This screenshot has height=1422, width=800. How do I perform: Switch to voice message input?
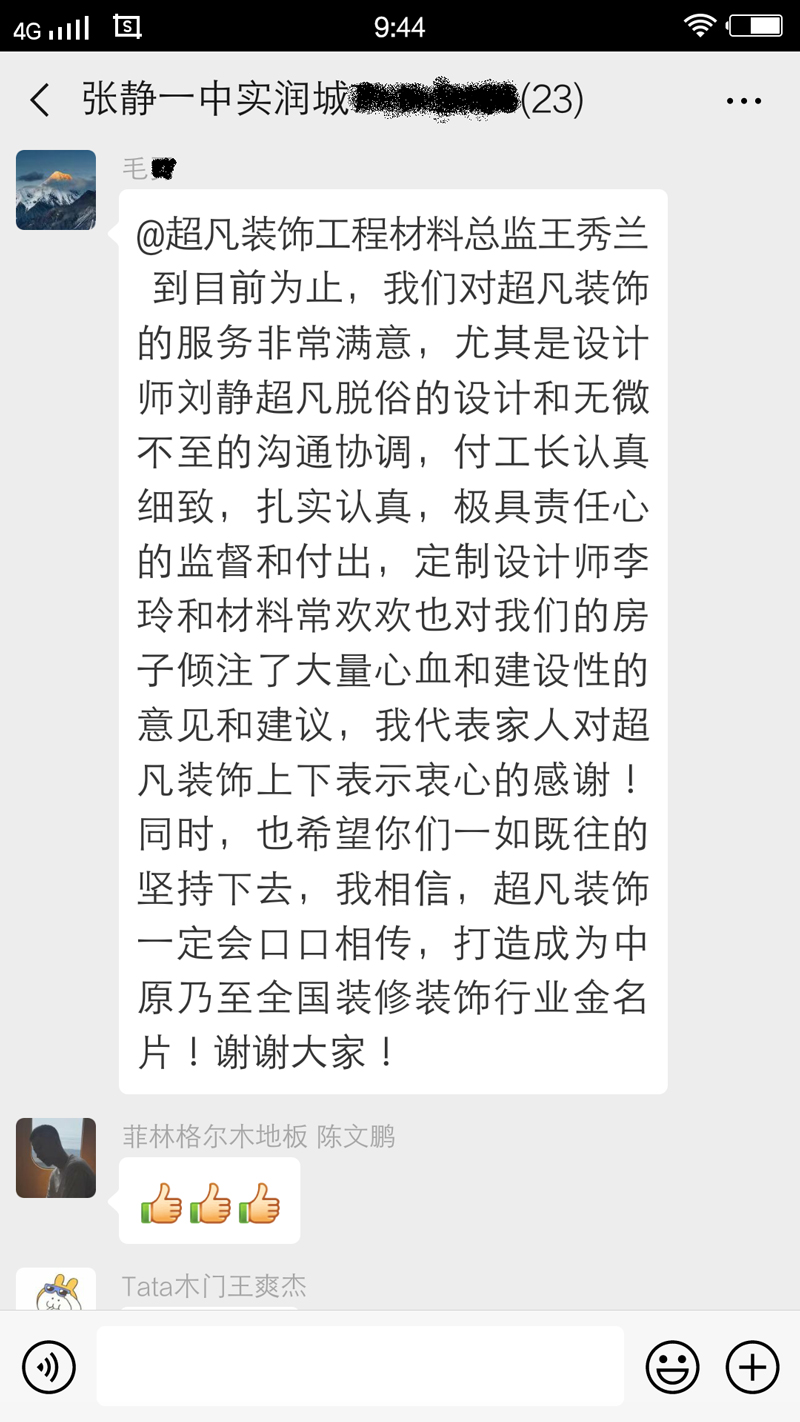coord(49,1366)
